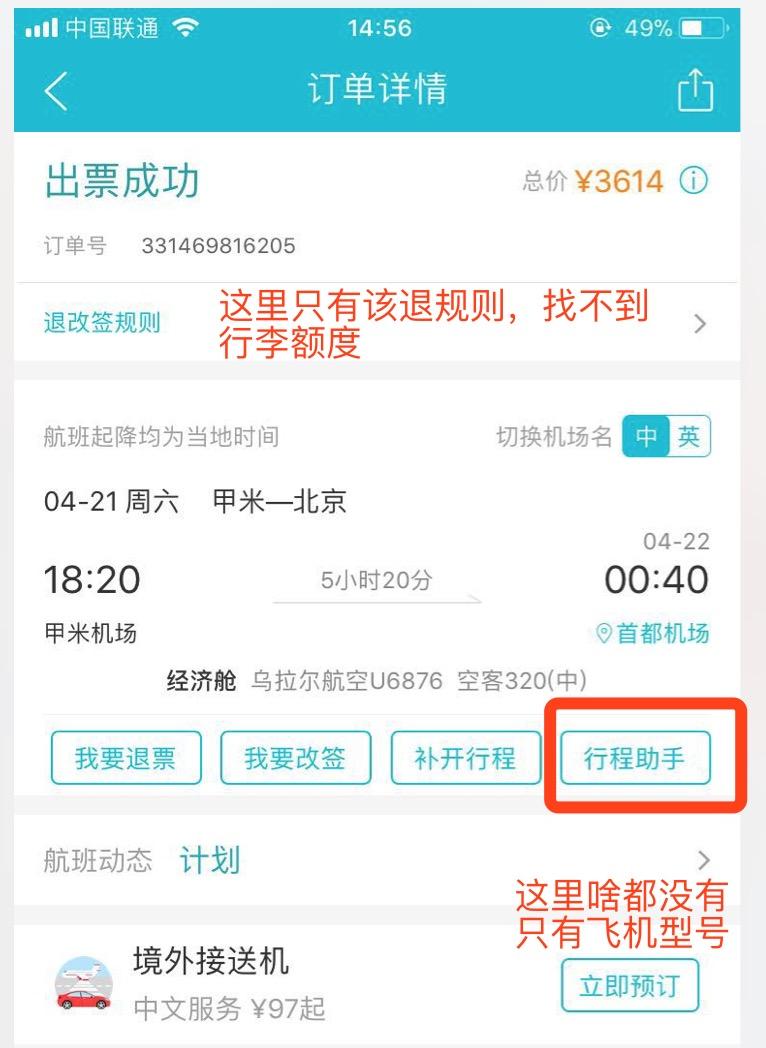View 首都机场 location
The width and height of the screenshot is (766, 1048).
(652, 633)
